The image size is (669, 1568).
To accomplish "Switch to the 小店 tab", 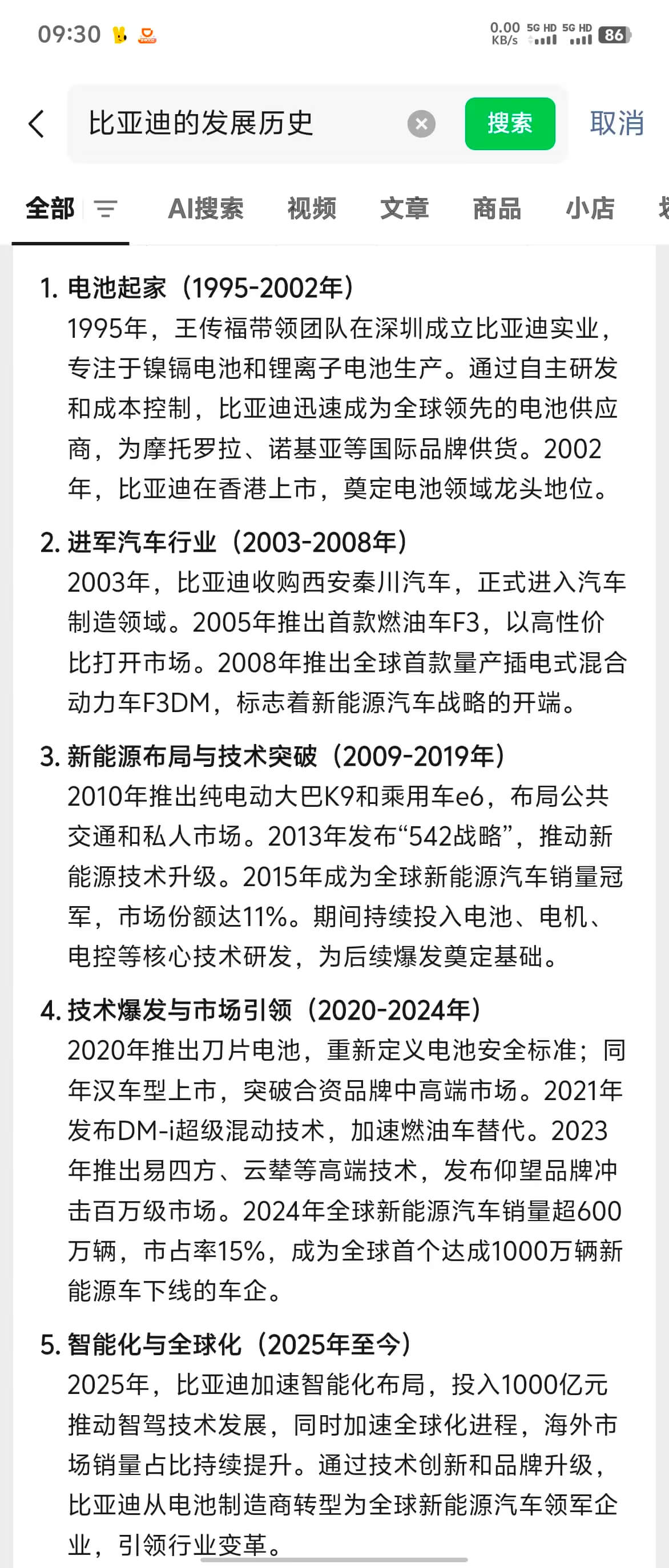I will point(589,209).
